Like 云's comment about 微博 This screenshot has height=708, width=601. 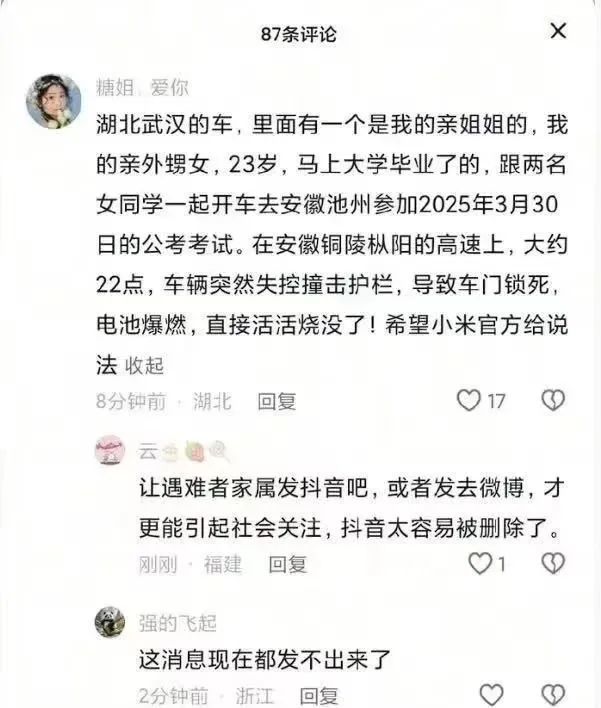481,564
